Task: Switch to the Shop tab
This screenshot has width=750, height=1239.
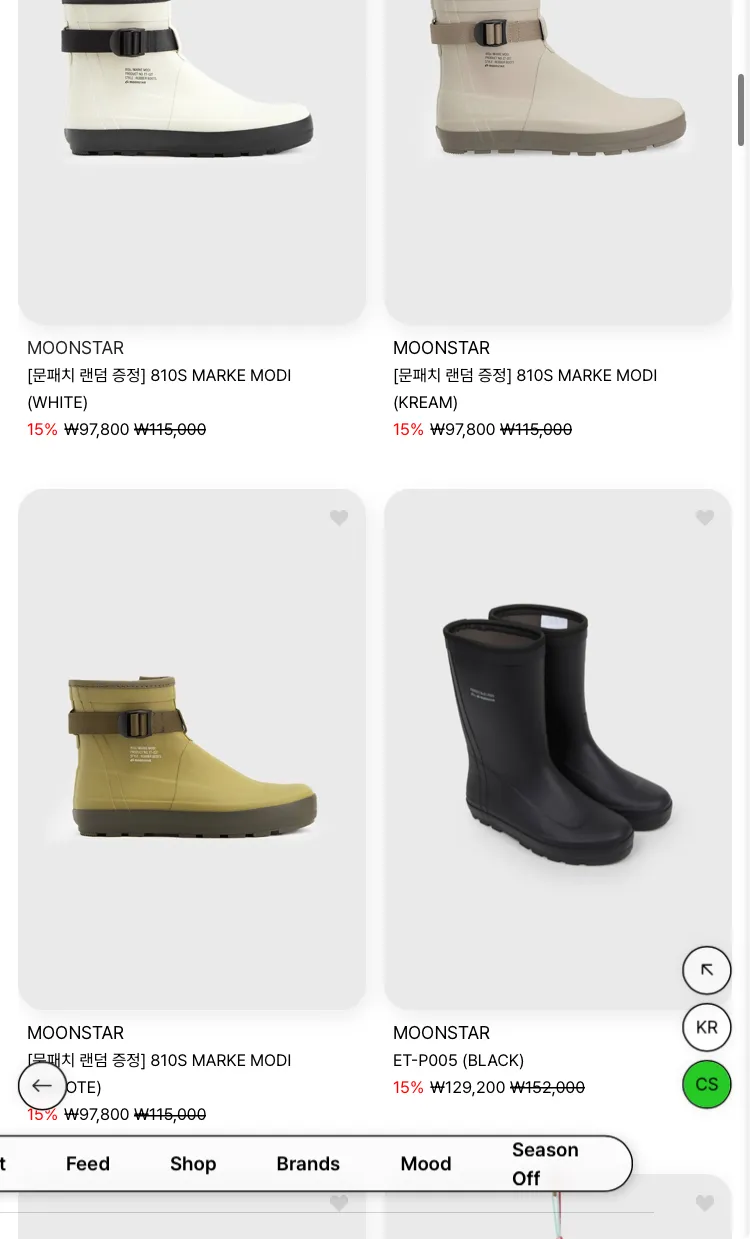Action: pos(193,1164)
